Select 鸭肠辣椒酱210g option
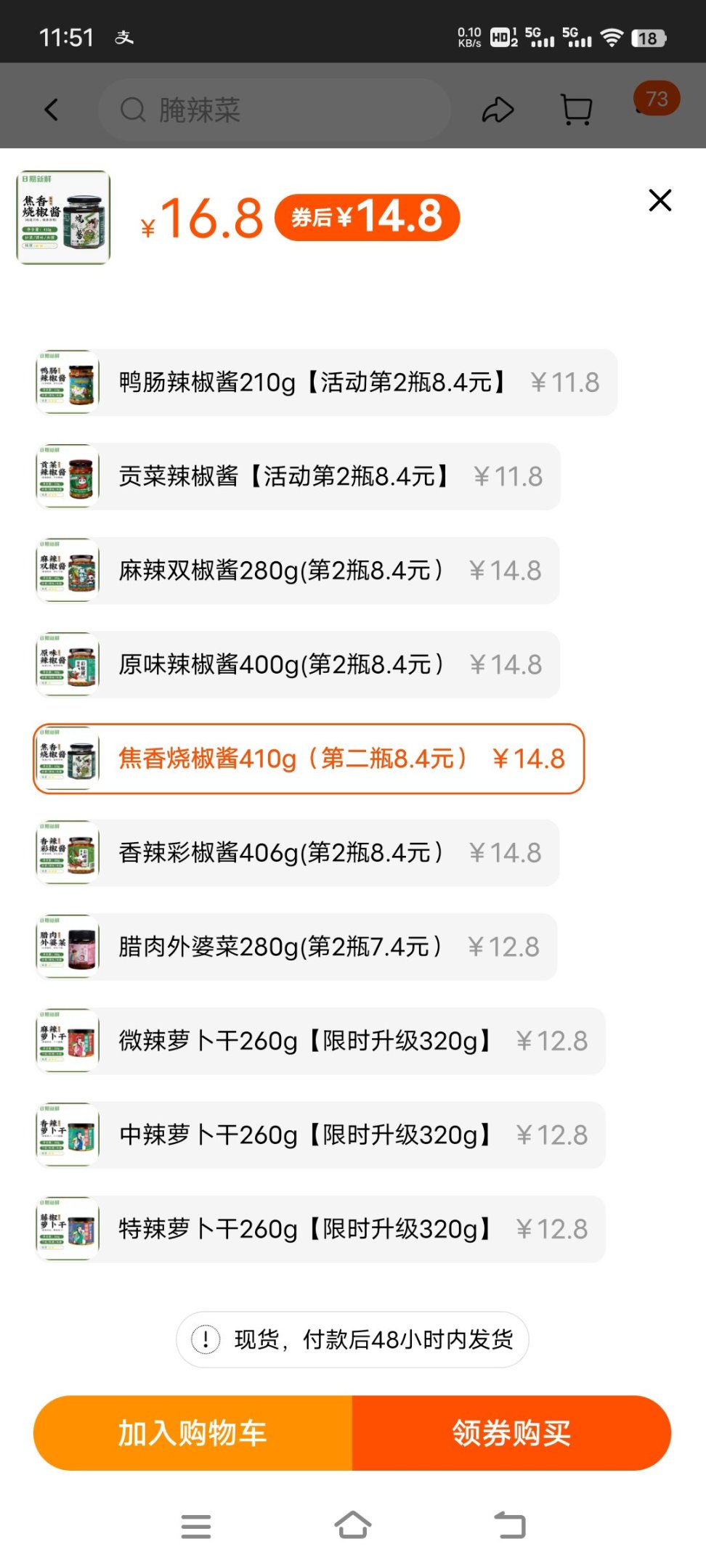 326,383
